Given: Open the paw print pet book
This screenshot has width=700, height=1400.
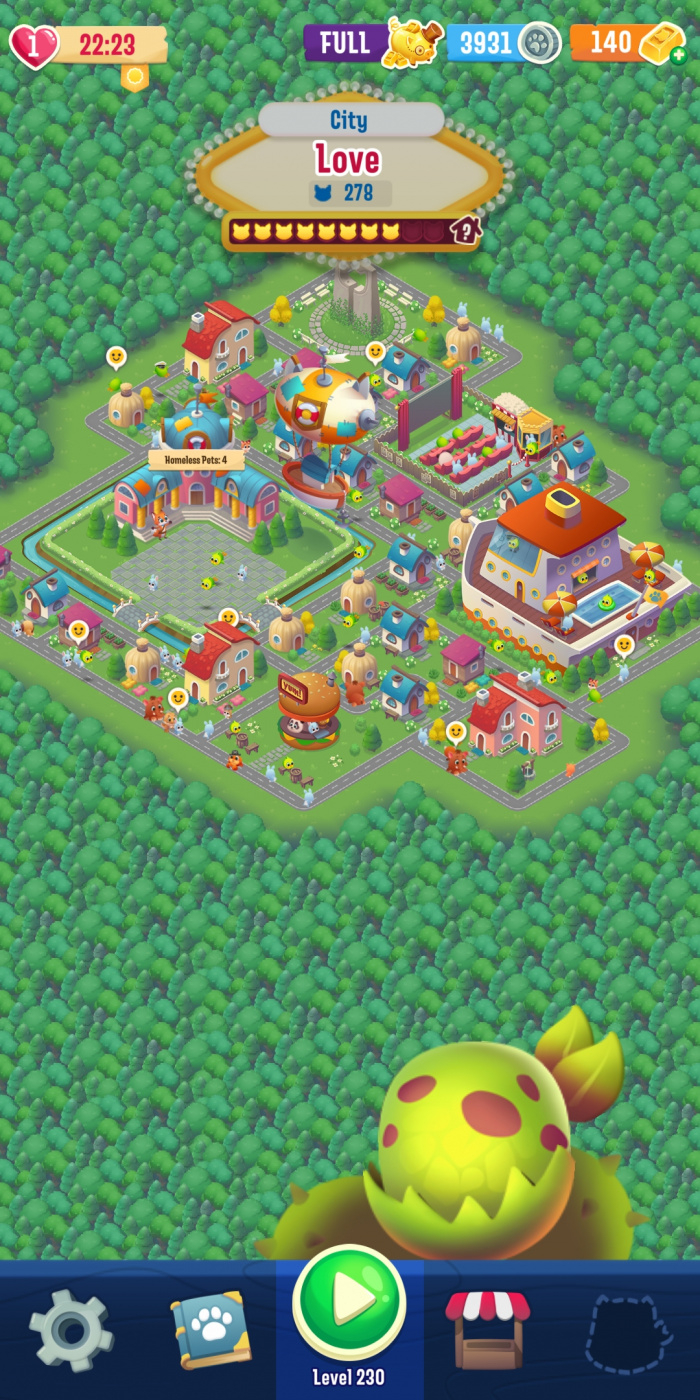Looking at the screenshot, I should (209, 1329).
